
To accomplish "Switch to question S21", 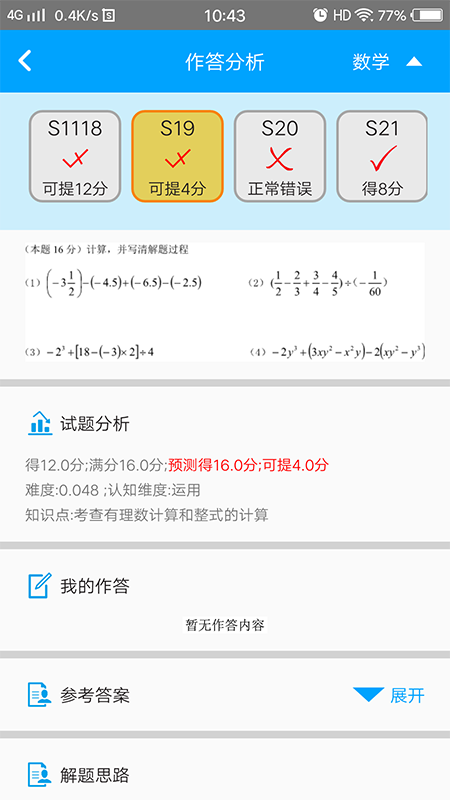I will click(382, 156).
